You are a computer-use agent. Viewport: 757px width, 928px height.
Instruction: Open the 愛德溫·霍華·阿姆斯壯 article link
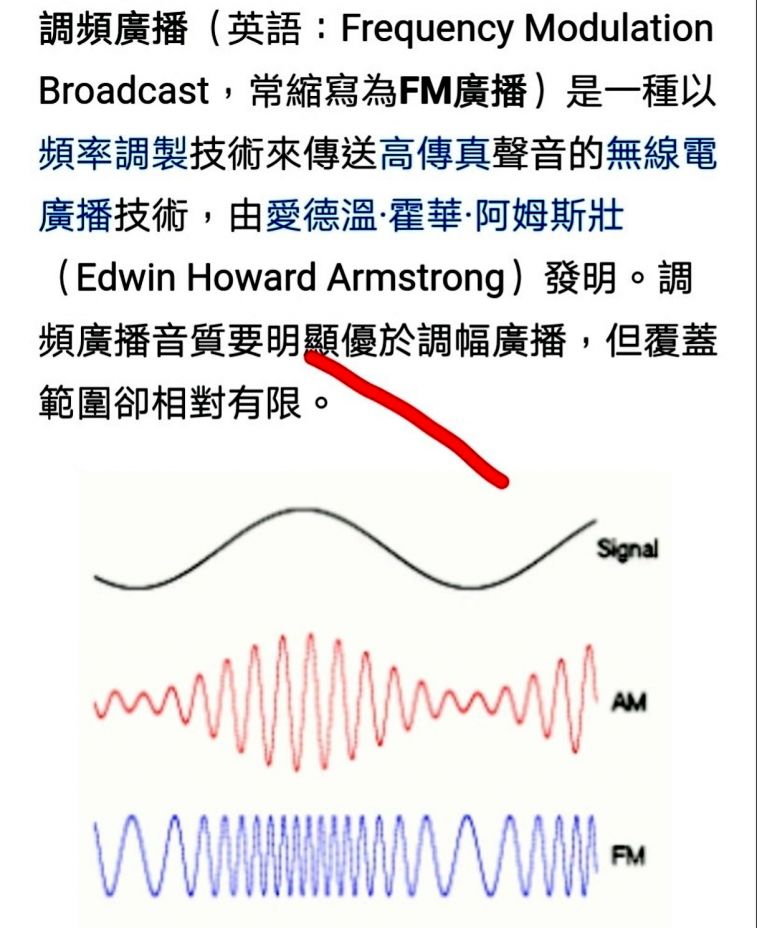click(443, 217)
